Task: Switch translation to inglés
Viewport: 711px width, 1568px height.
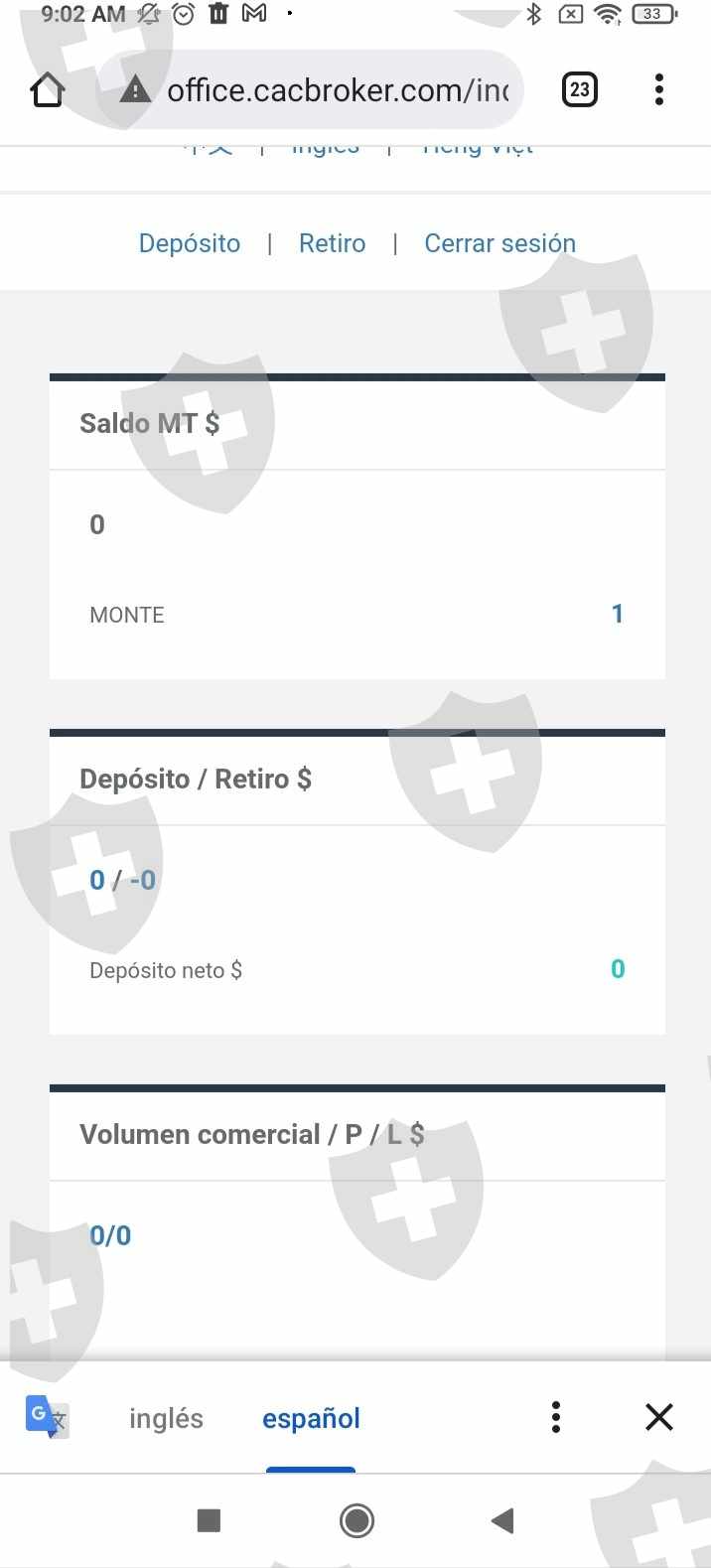Action: point(166,1418)
